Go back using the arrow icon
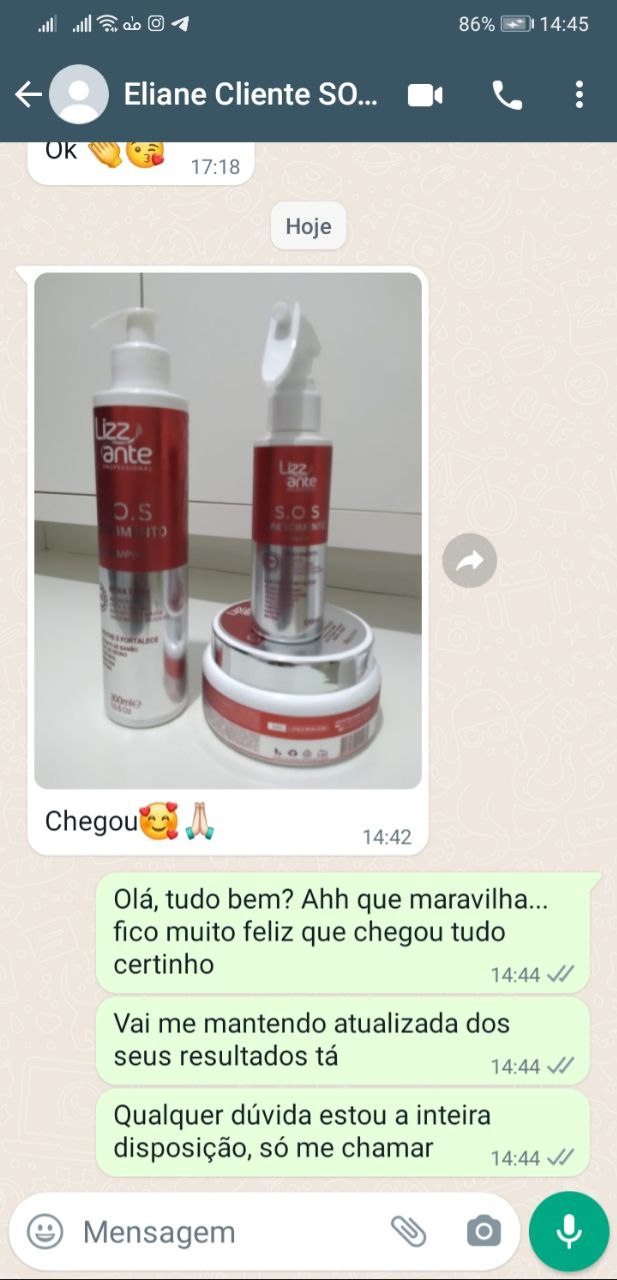This screenshot has width=617, height=1280. click(28, 95)
